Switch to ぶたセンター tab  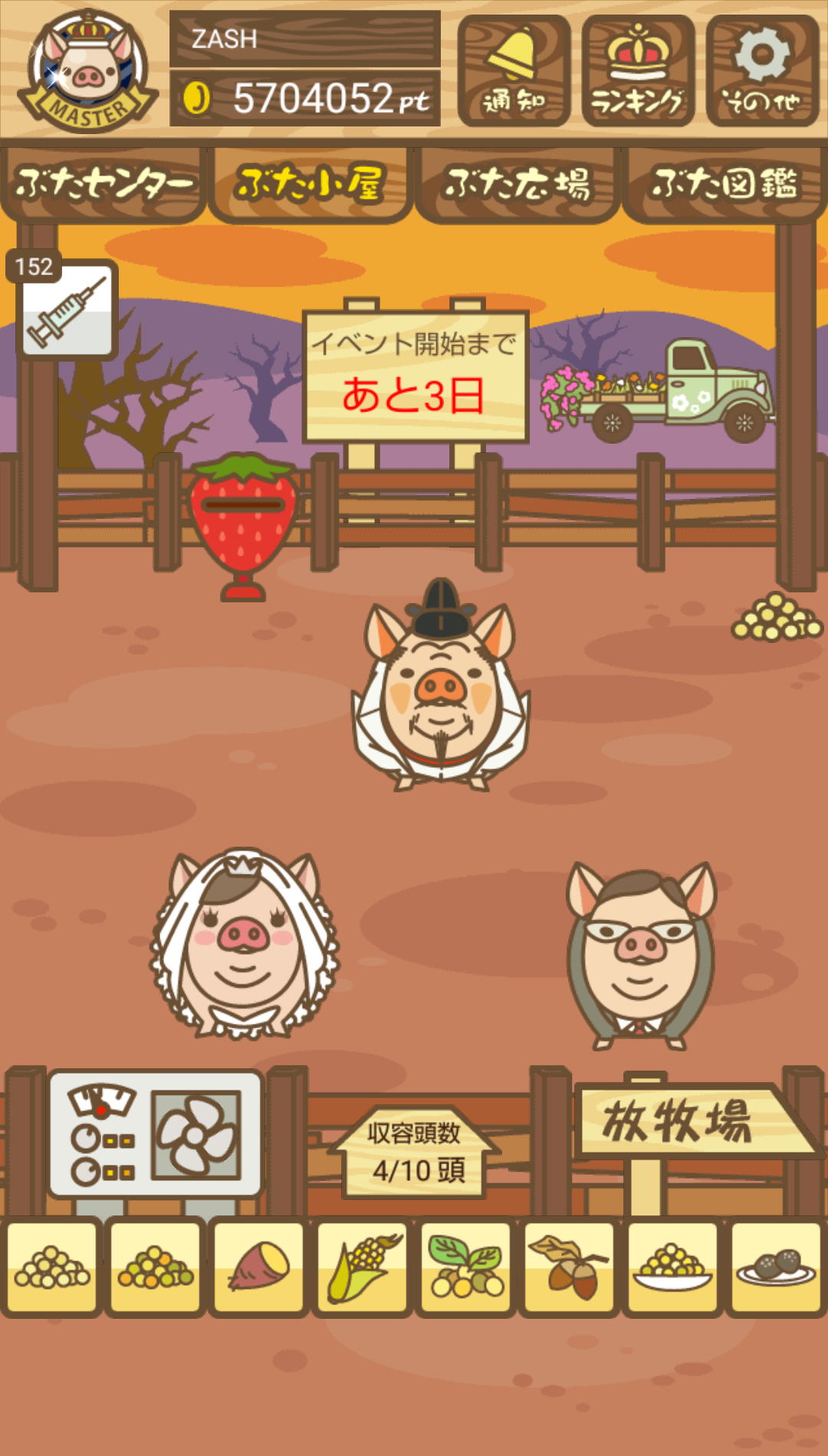point(103,185)
